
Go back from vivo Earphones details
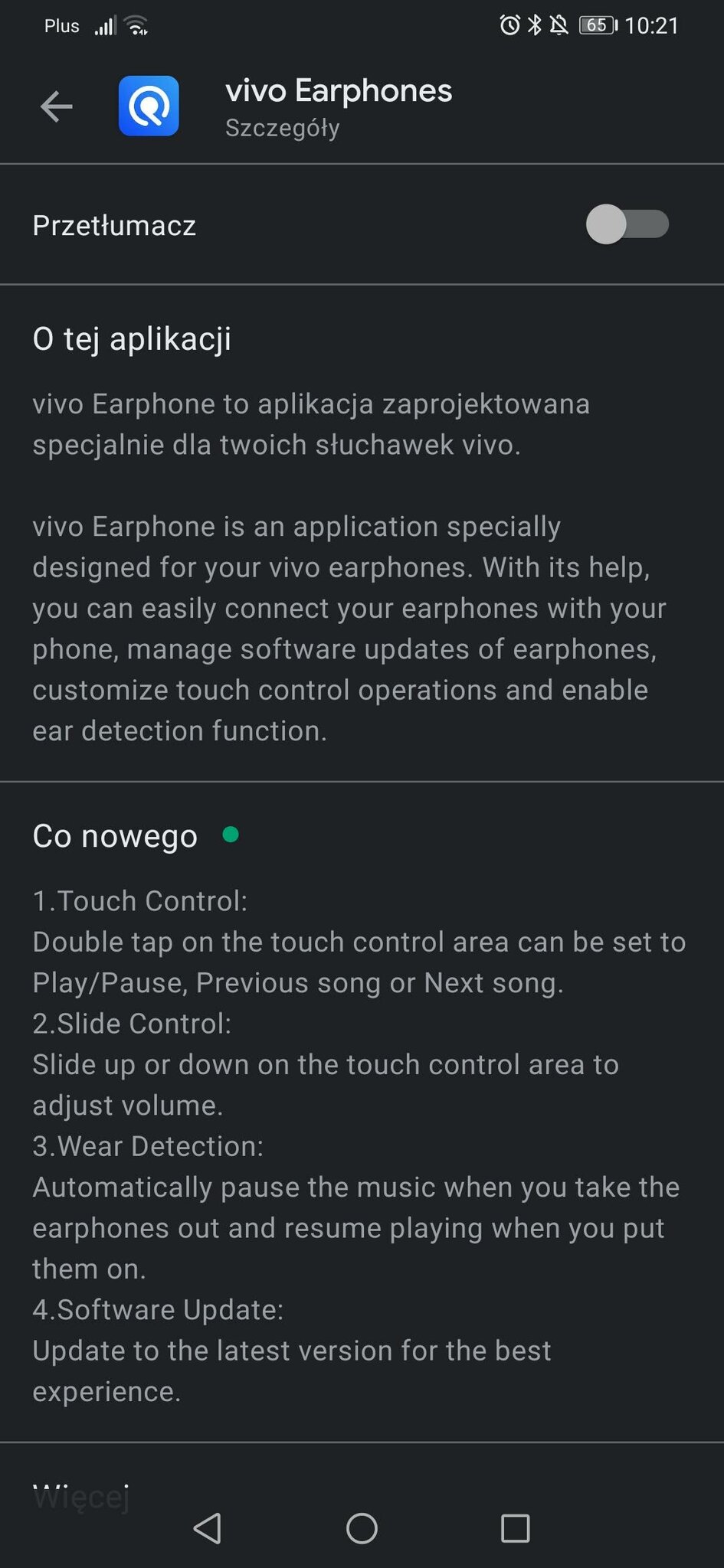pyautogui.click(x=57, y=106)
